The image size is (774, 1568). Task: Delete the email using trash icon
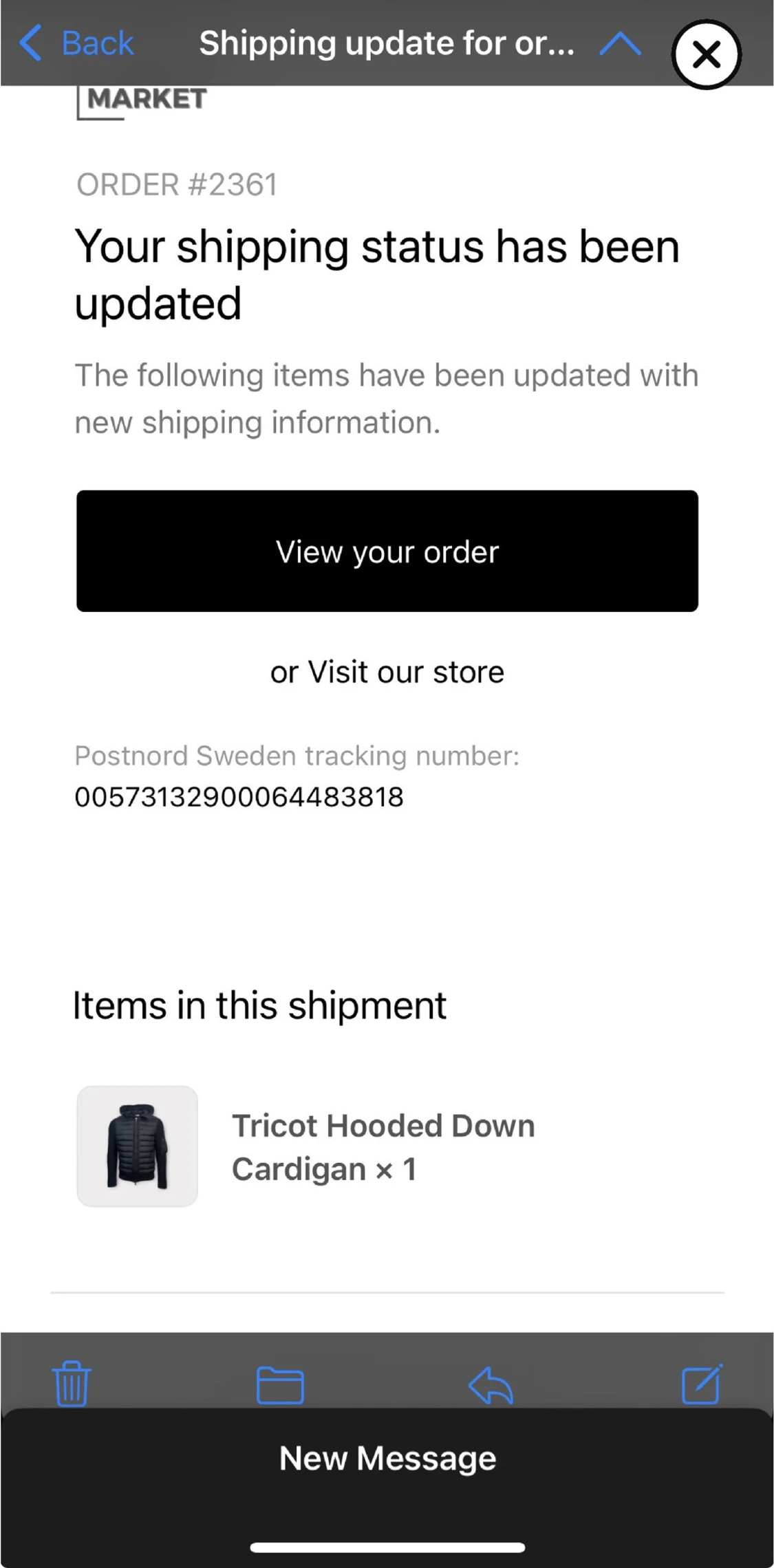pos(71,1384)
